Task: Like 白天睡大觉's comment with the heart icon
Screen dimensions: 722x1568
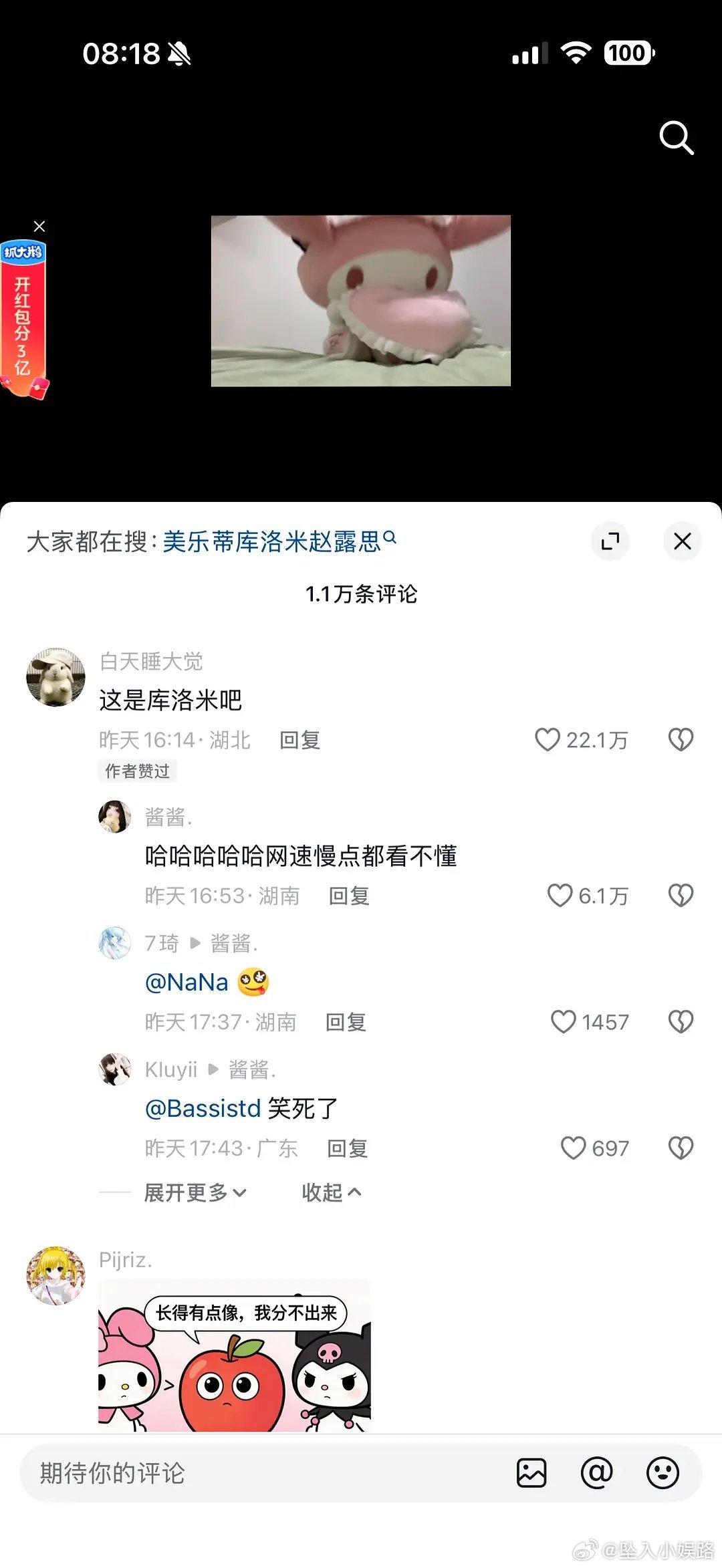Action: pyautogui.click(x=549, y=740)
